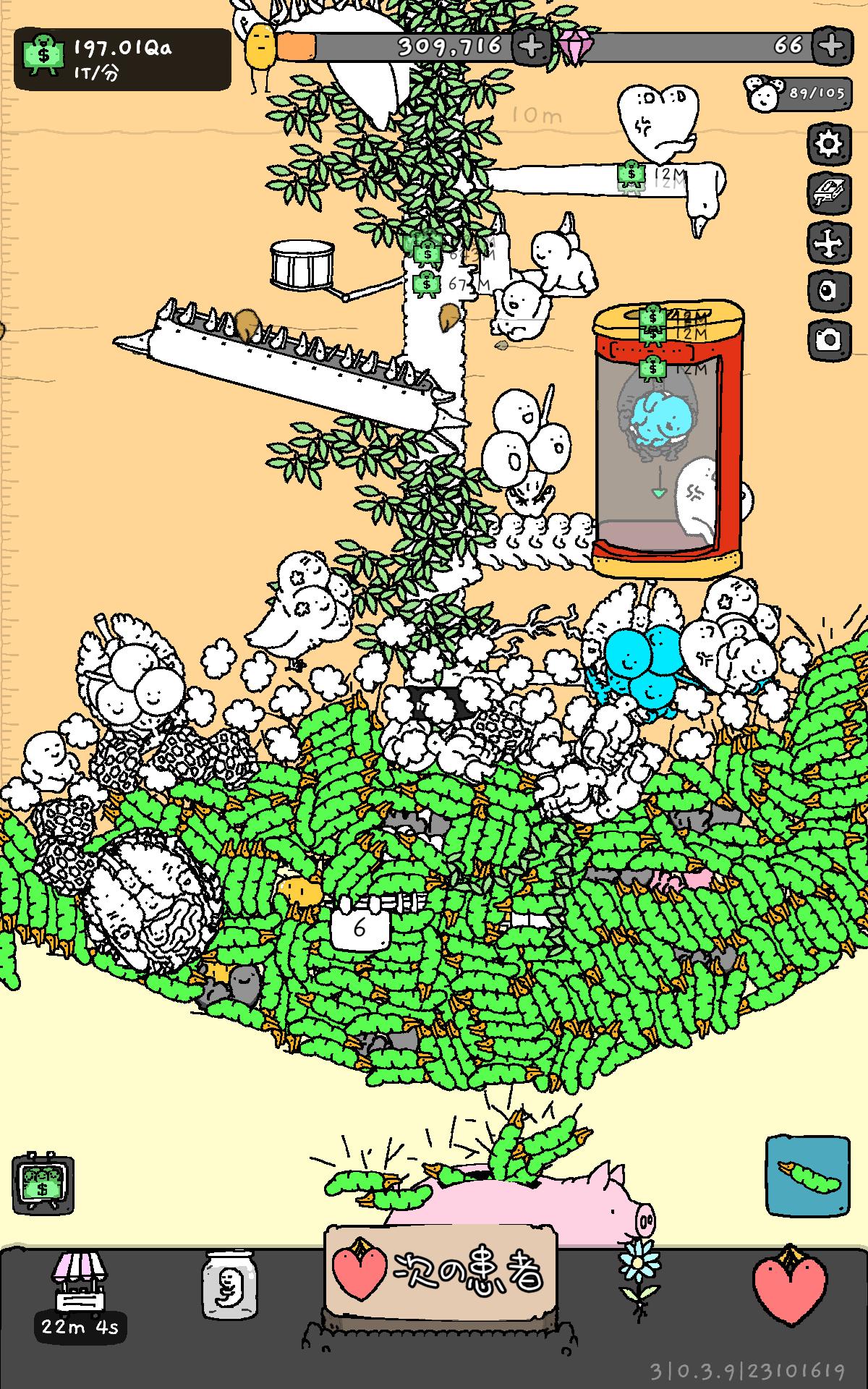Open the settings gear
Screen dimensions: 868x1389
(828, 145)
